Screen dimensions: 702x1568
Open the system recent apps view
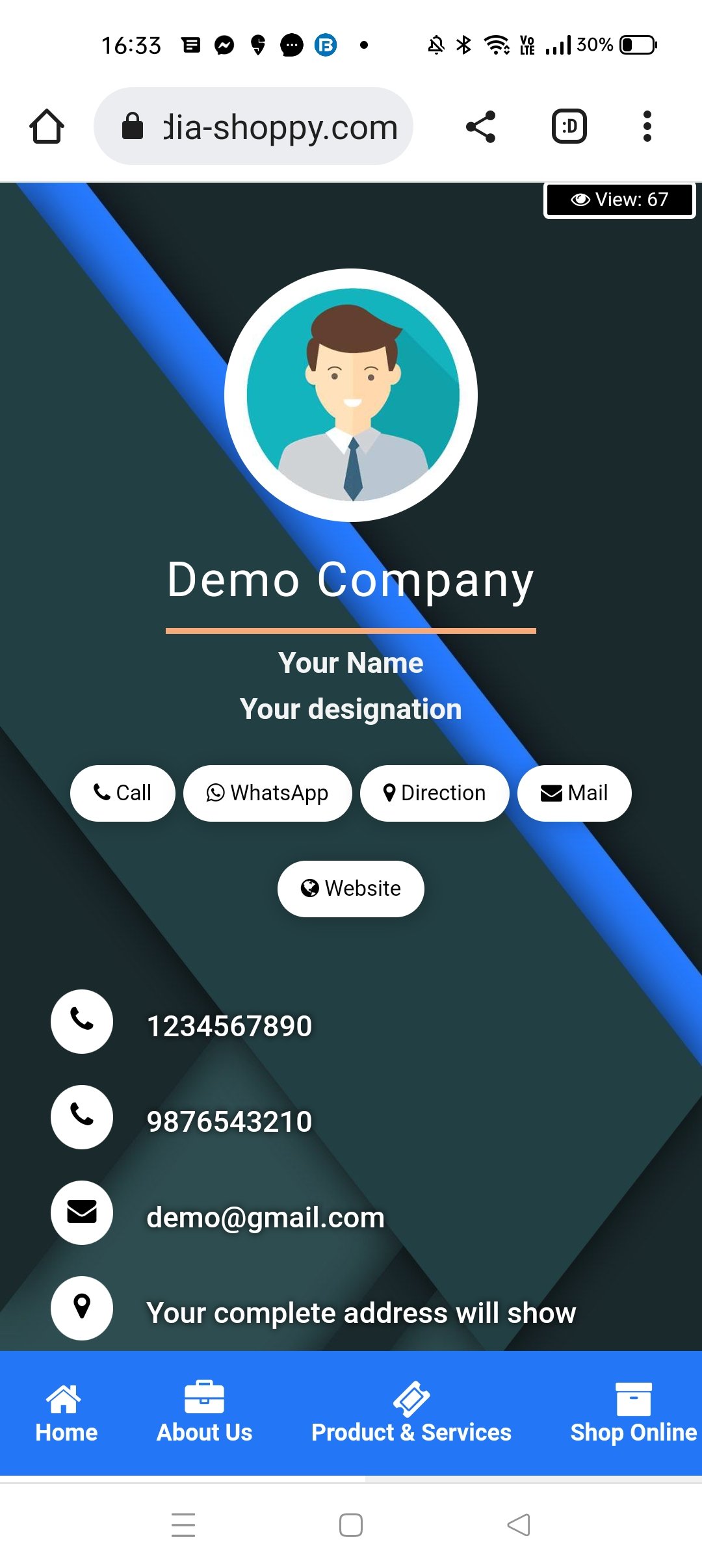(183, 1525)
